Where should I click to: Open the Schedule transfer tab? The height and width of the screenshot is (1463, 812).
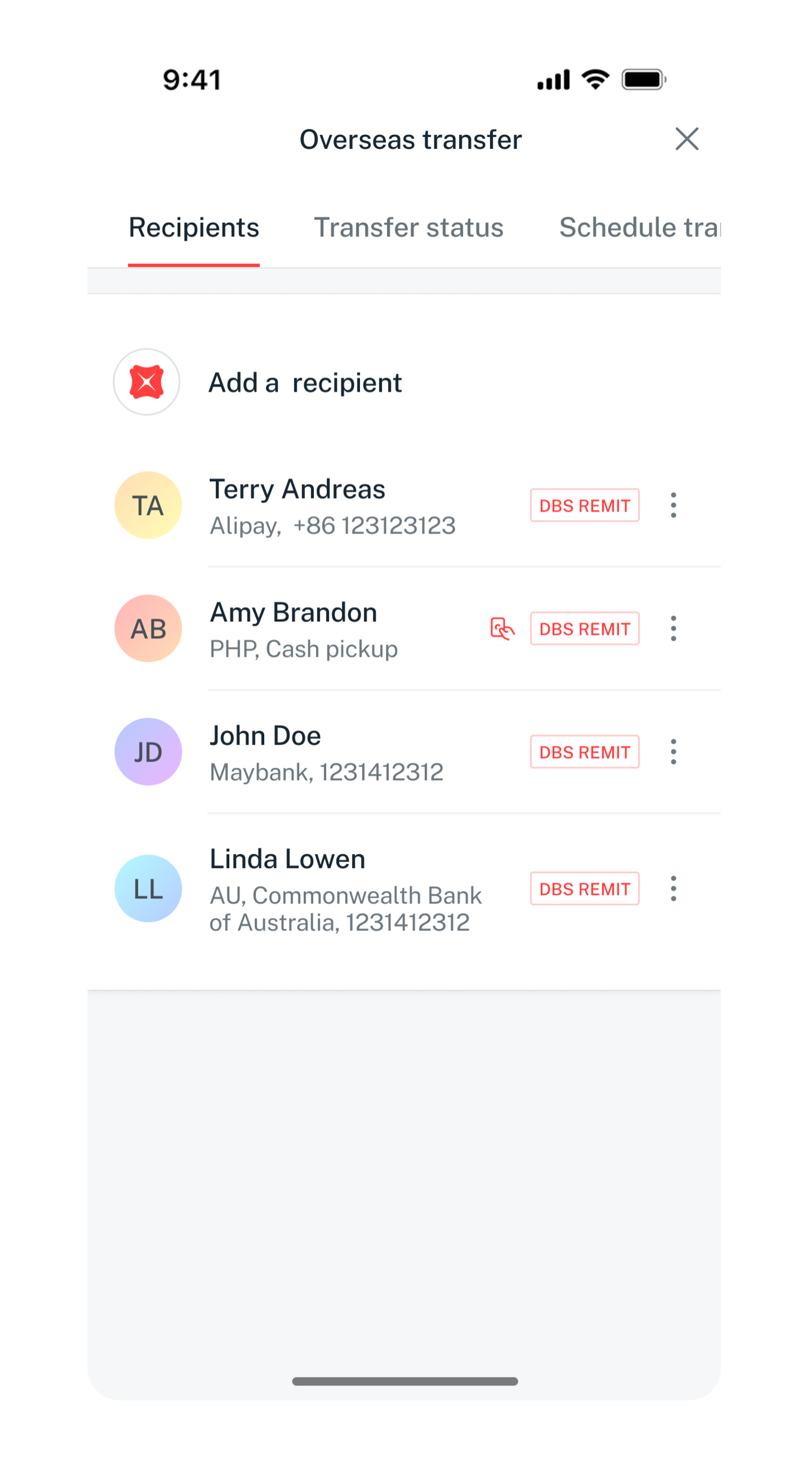(638, 228)
